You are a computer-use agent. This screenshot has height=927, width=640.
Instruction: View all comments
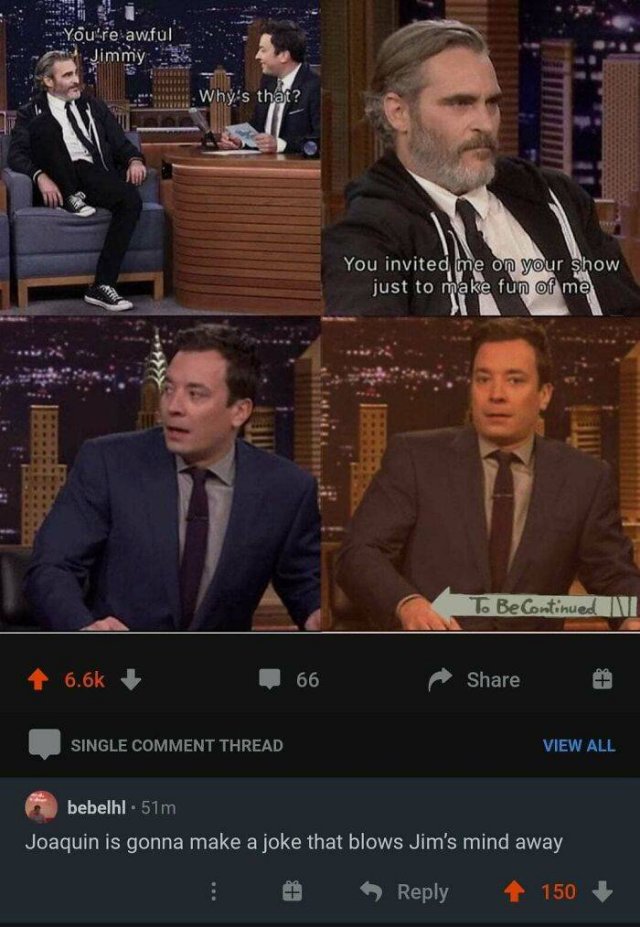[578, 745]
